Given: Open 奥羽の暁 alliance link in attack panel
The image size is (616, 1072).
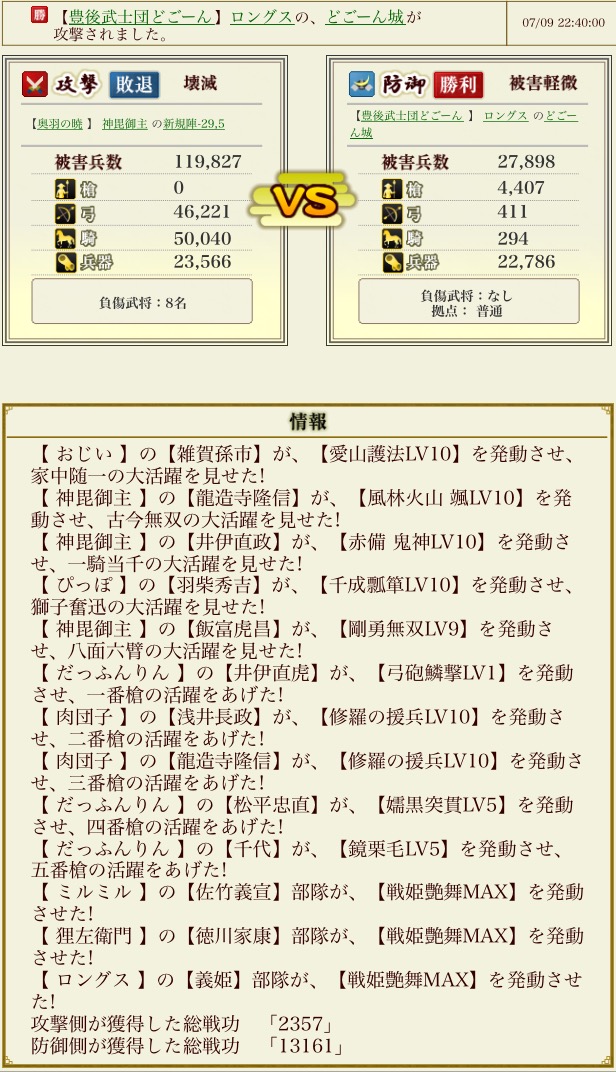Looking at the screenshot, I should coord(61,124).
